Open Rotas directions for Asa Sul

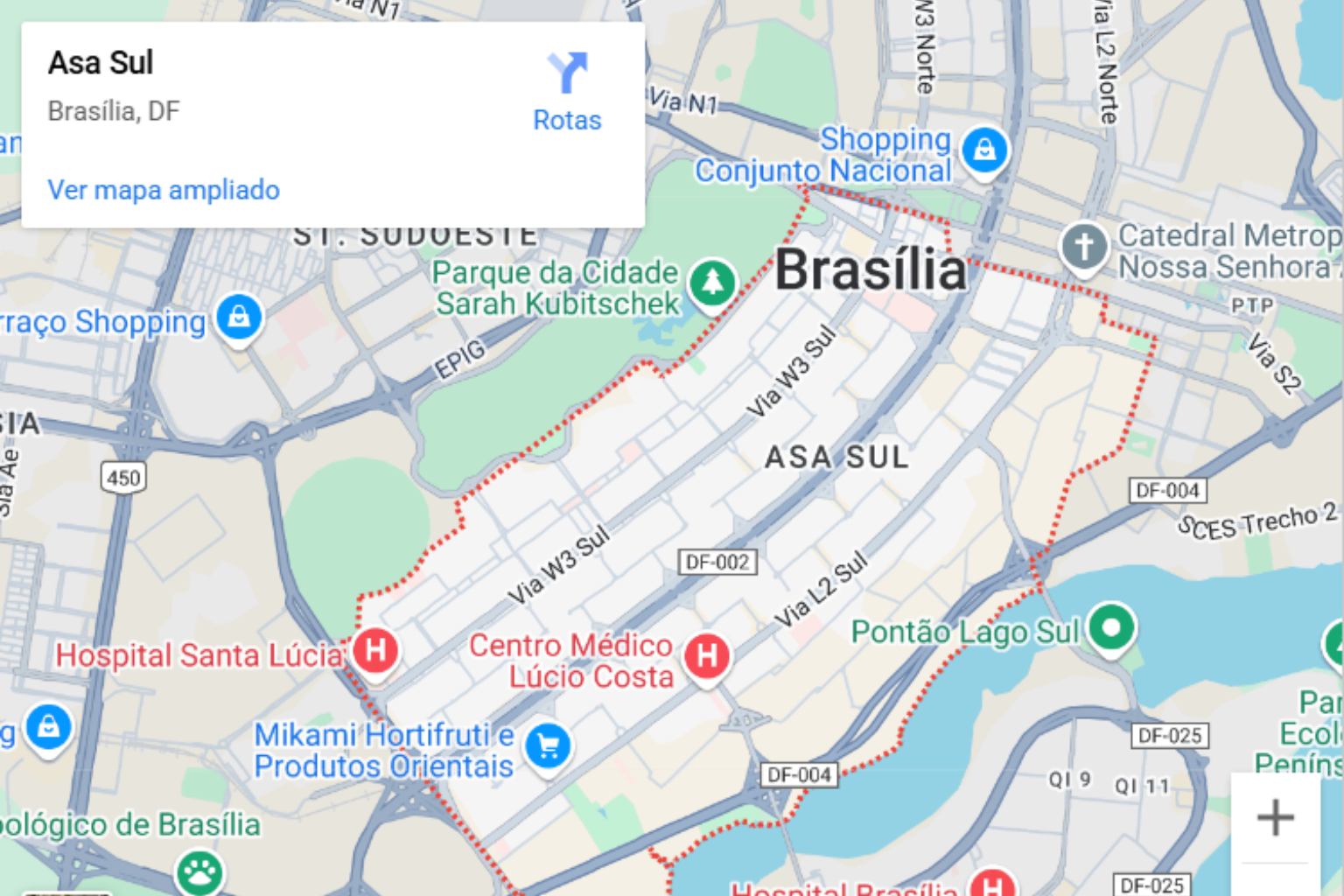(x=567, y=92)
